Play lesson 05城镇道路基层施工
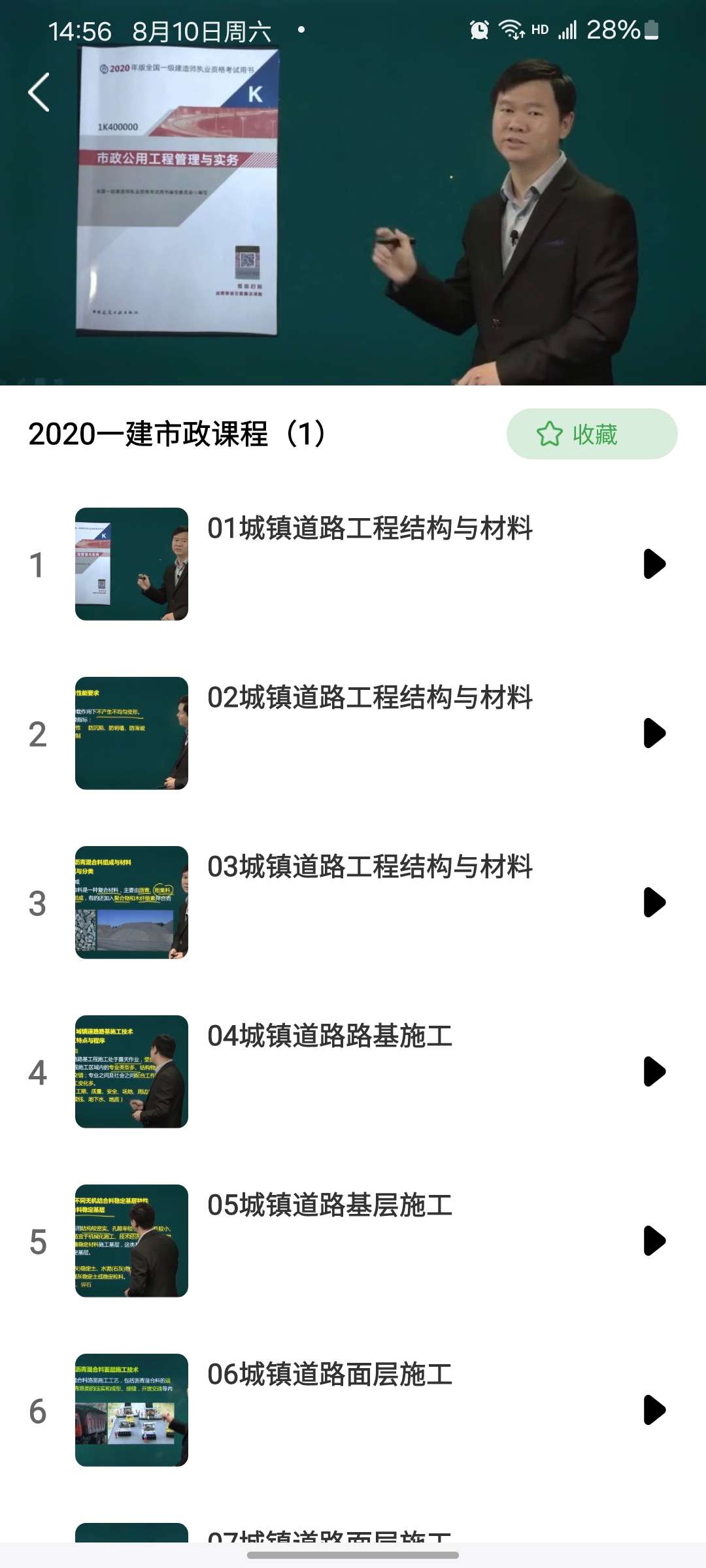The height and width of the screenshot is (1568, 706). (x=654, y=1241)
